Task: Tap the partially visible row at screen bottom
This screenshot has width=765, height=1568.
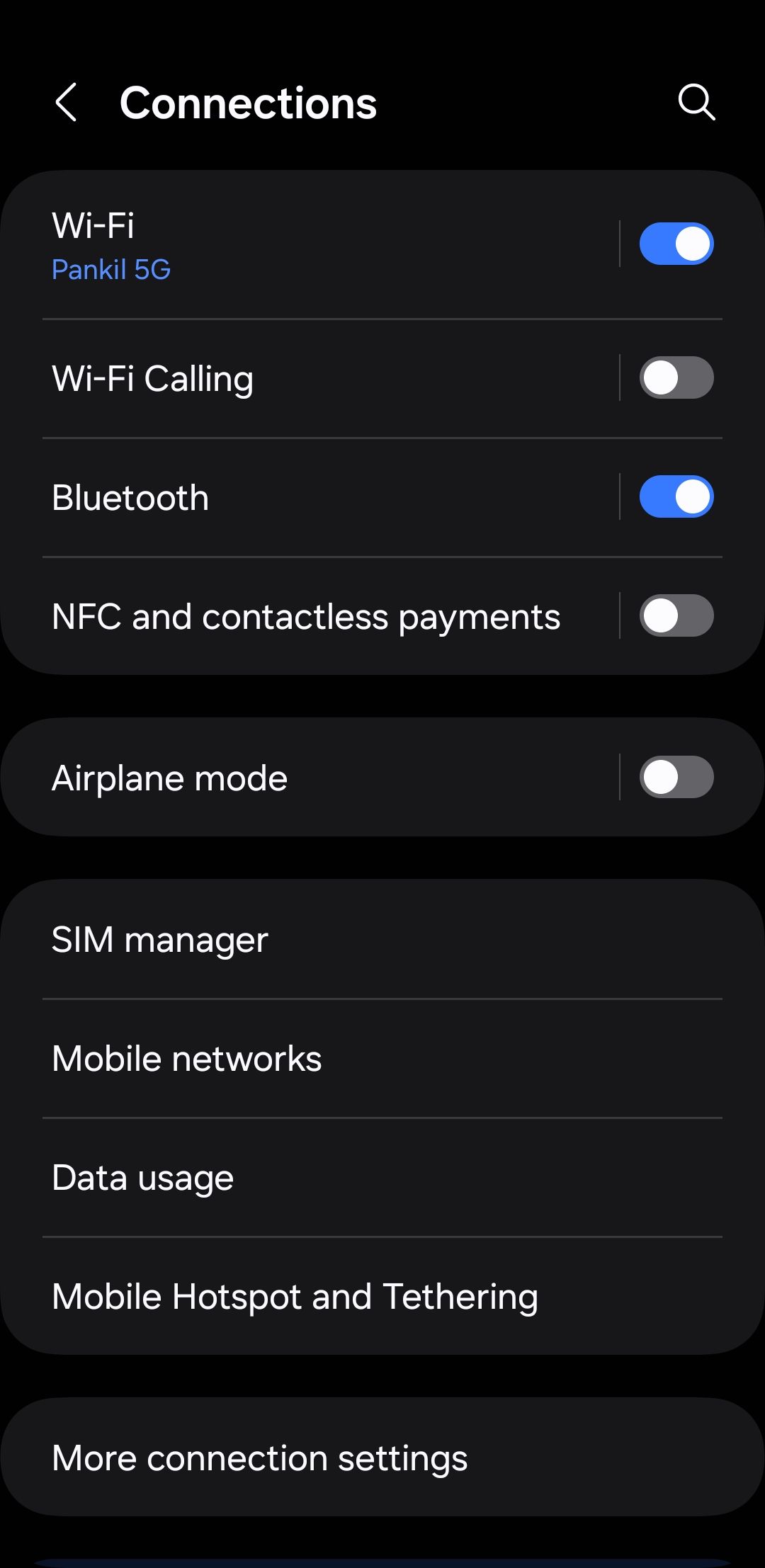Action: point(382,1562)
